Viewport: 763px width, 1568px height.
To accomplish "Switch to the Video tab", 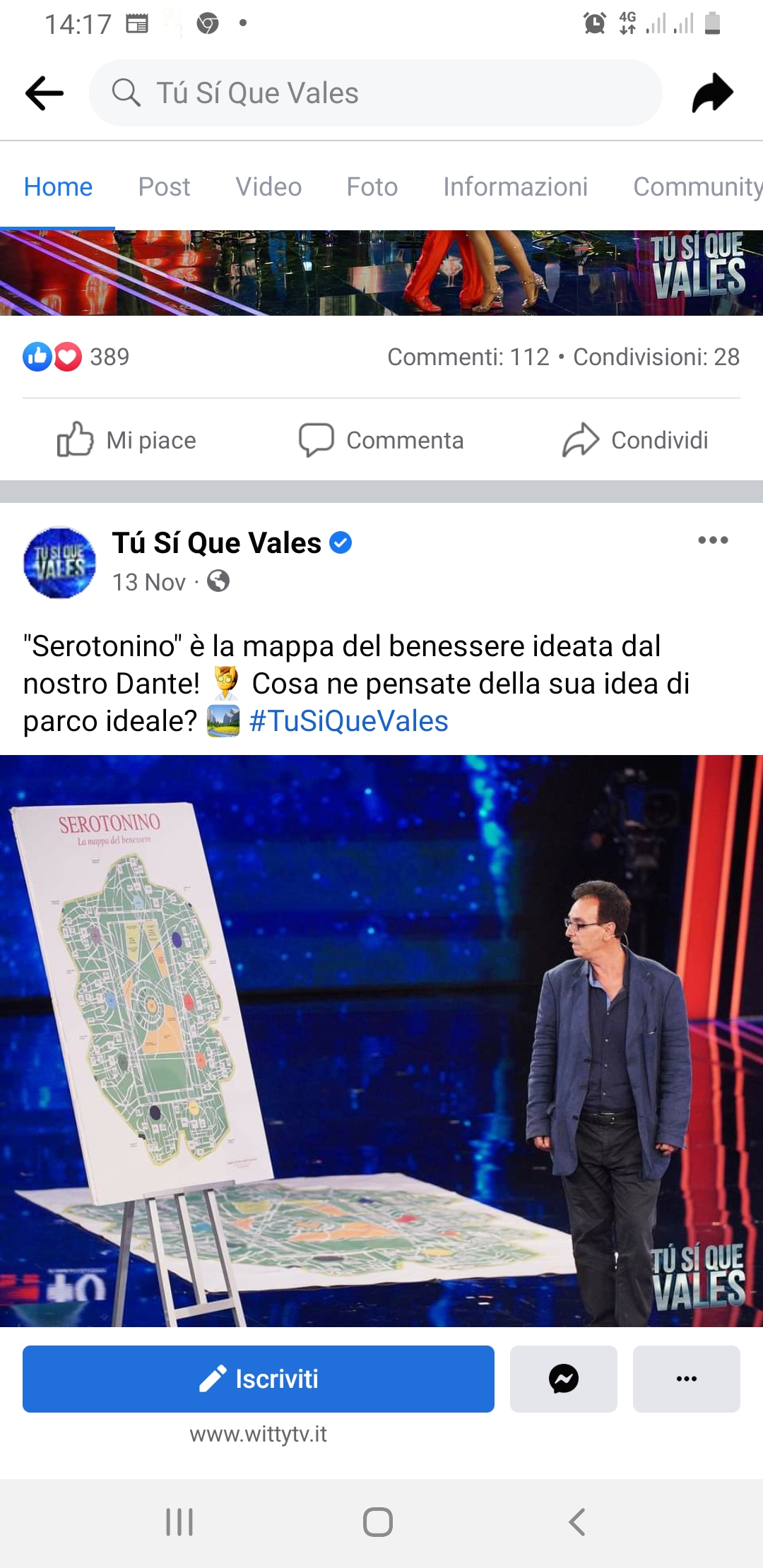I will (x=268, y=187).
